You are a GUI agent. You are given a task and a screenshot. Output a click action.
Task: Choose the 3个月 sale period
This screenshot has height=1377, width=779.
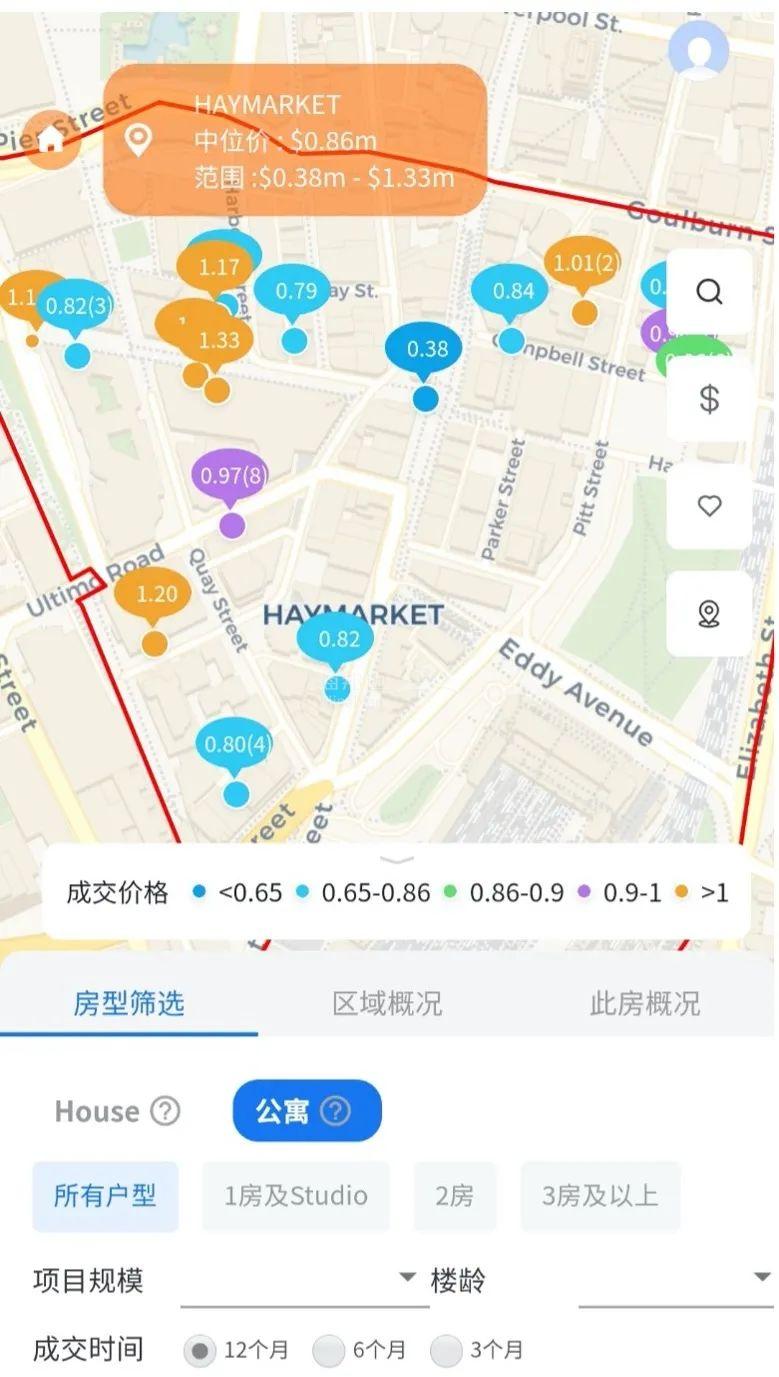pos(446,1352)
